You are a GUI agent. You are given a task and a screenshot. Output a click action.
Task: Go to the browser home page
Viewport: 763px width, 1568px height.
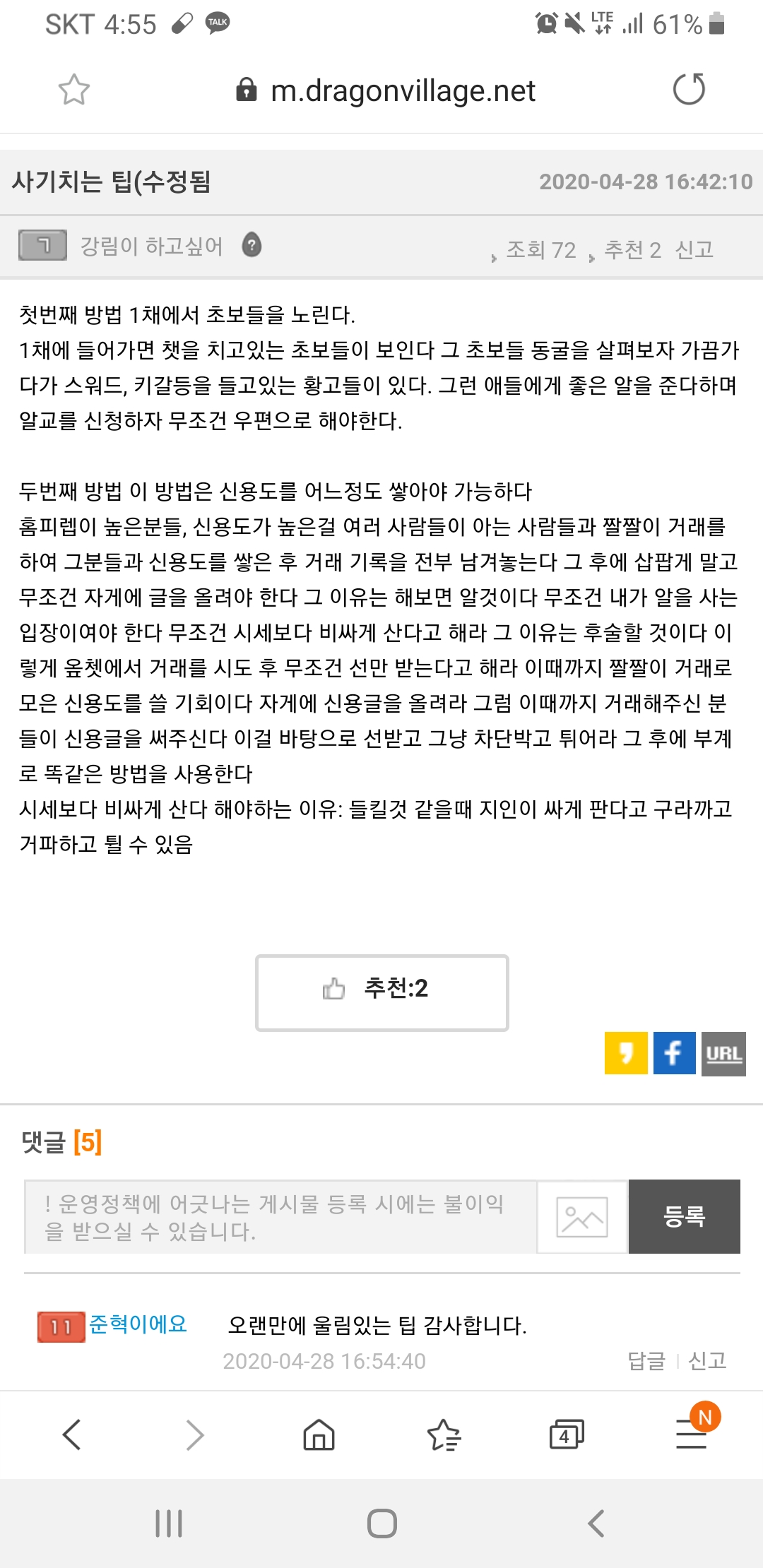(x=319, y=1435)
